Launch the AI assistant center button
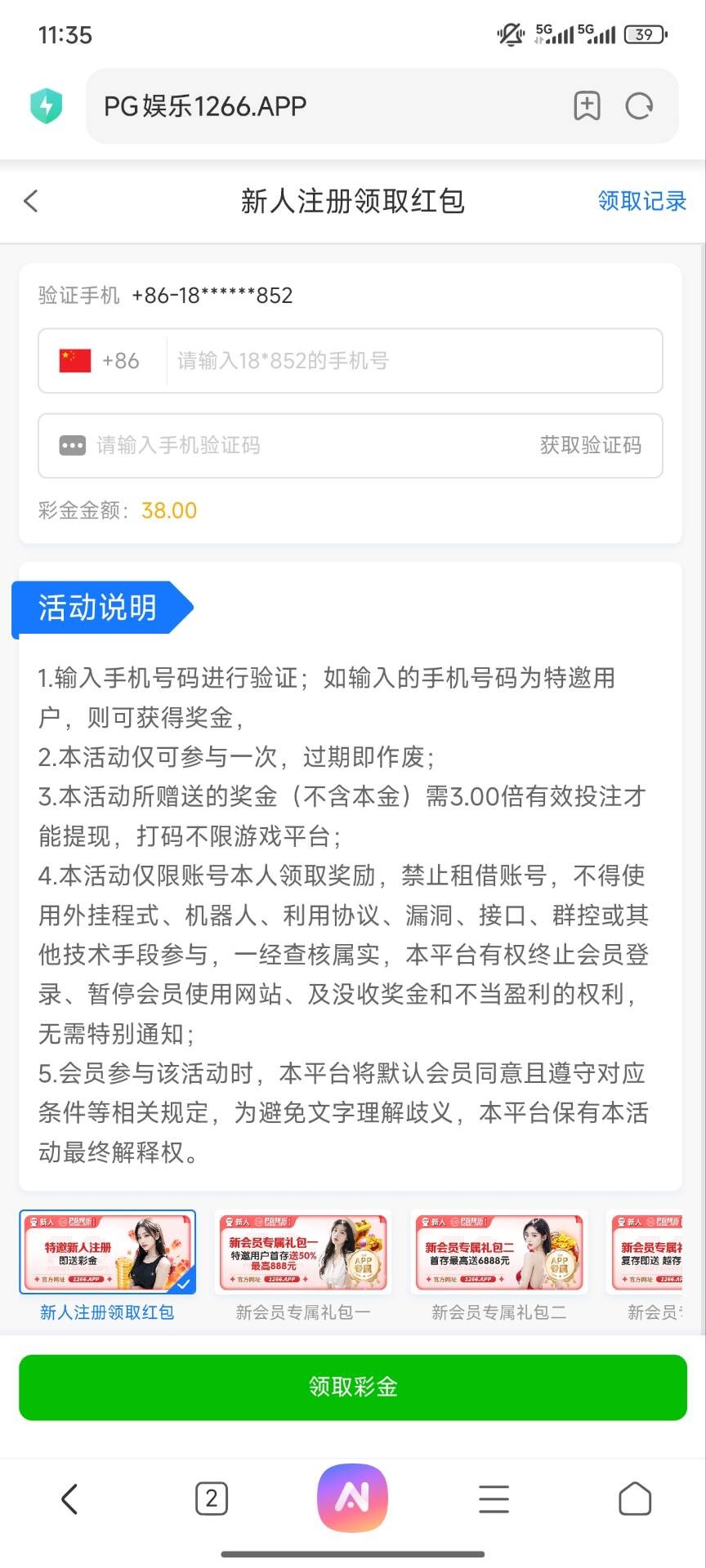Image resolution: width=706 pixels, height=1568 pixels. [x=352, y=1498]
